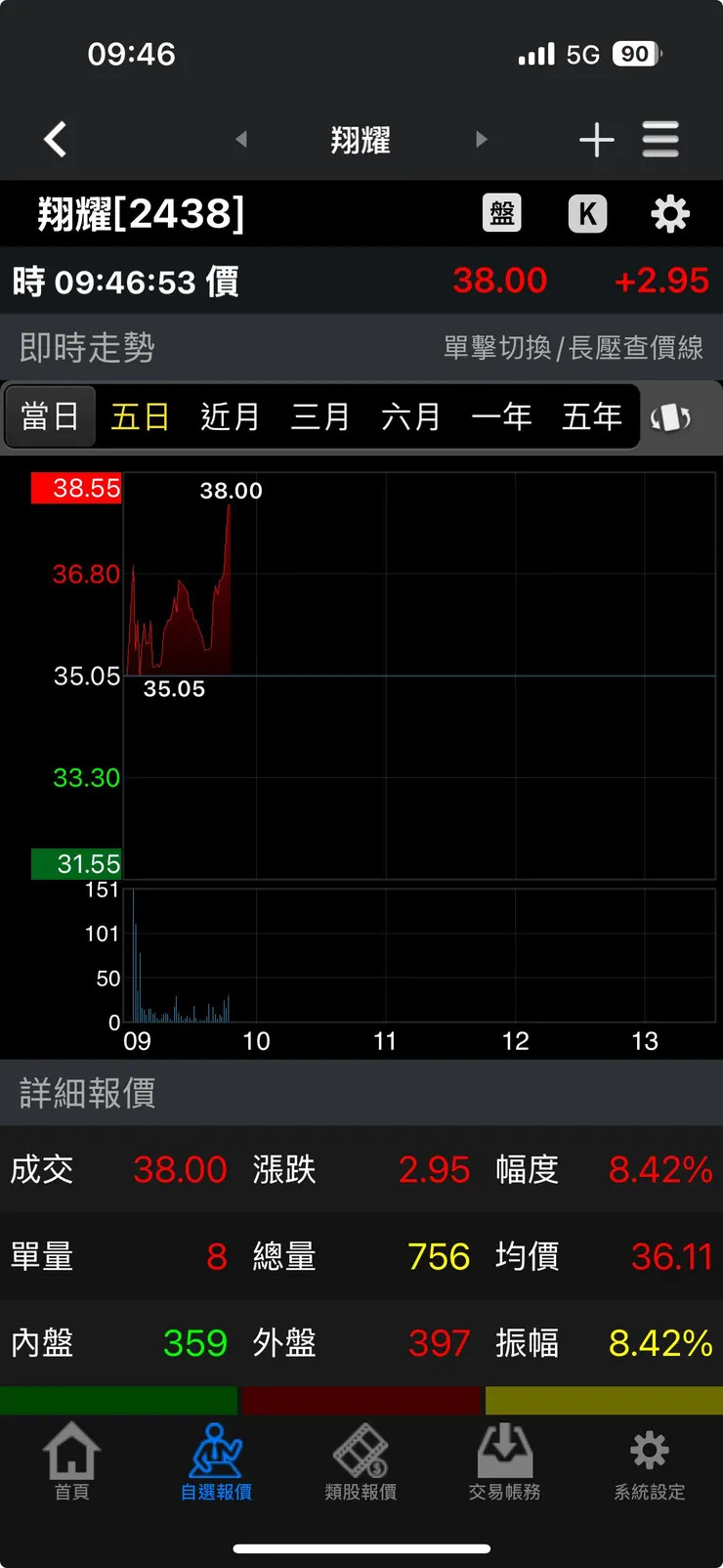723x1568 pixels.
Task: Select the 當日 chart range
Action: coord(50,416)
